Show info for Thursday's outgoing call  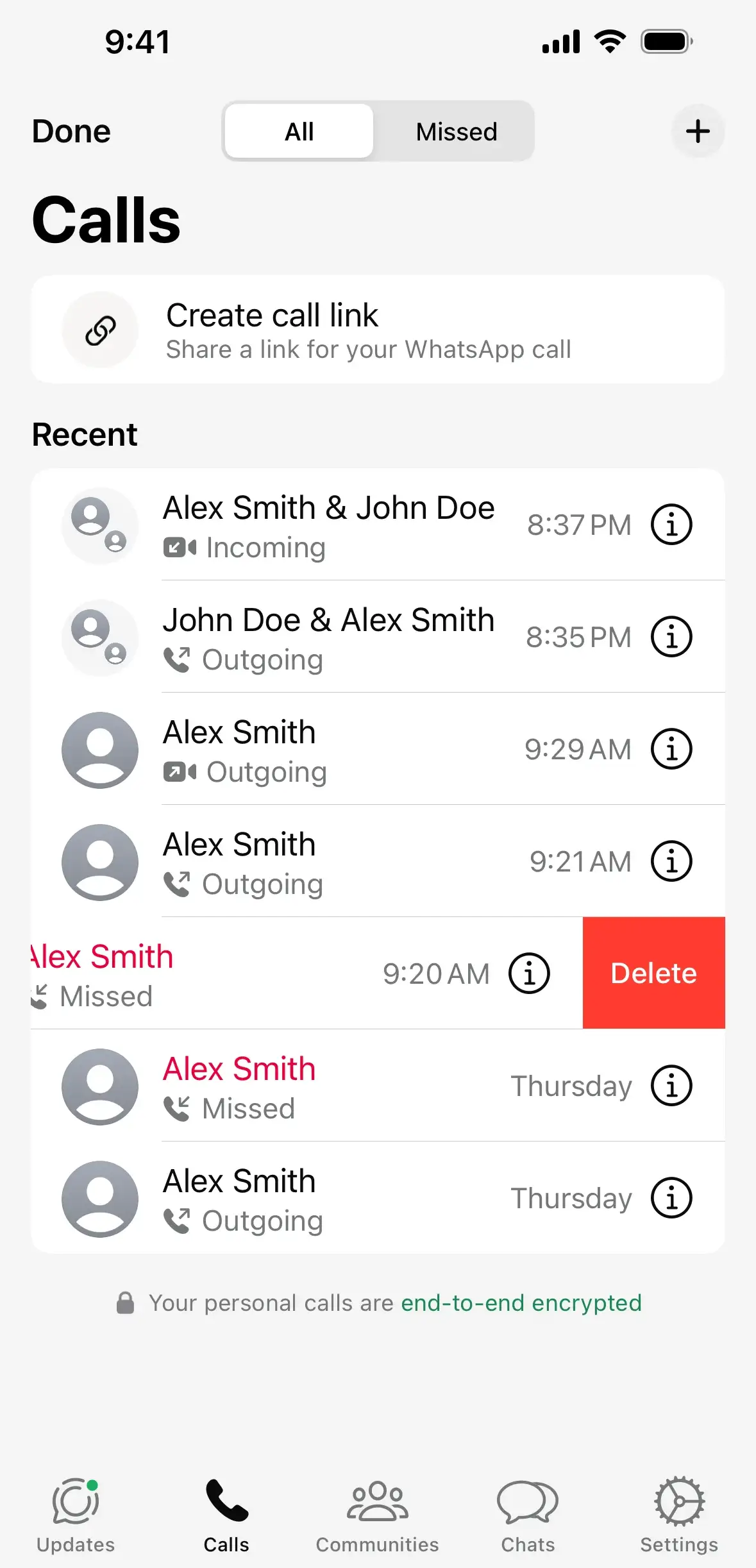coord(671,1198)
